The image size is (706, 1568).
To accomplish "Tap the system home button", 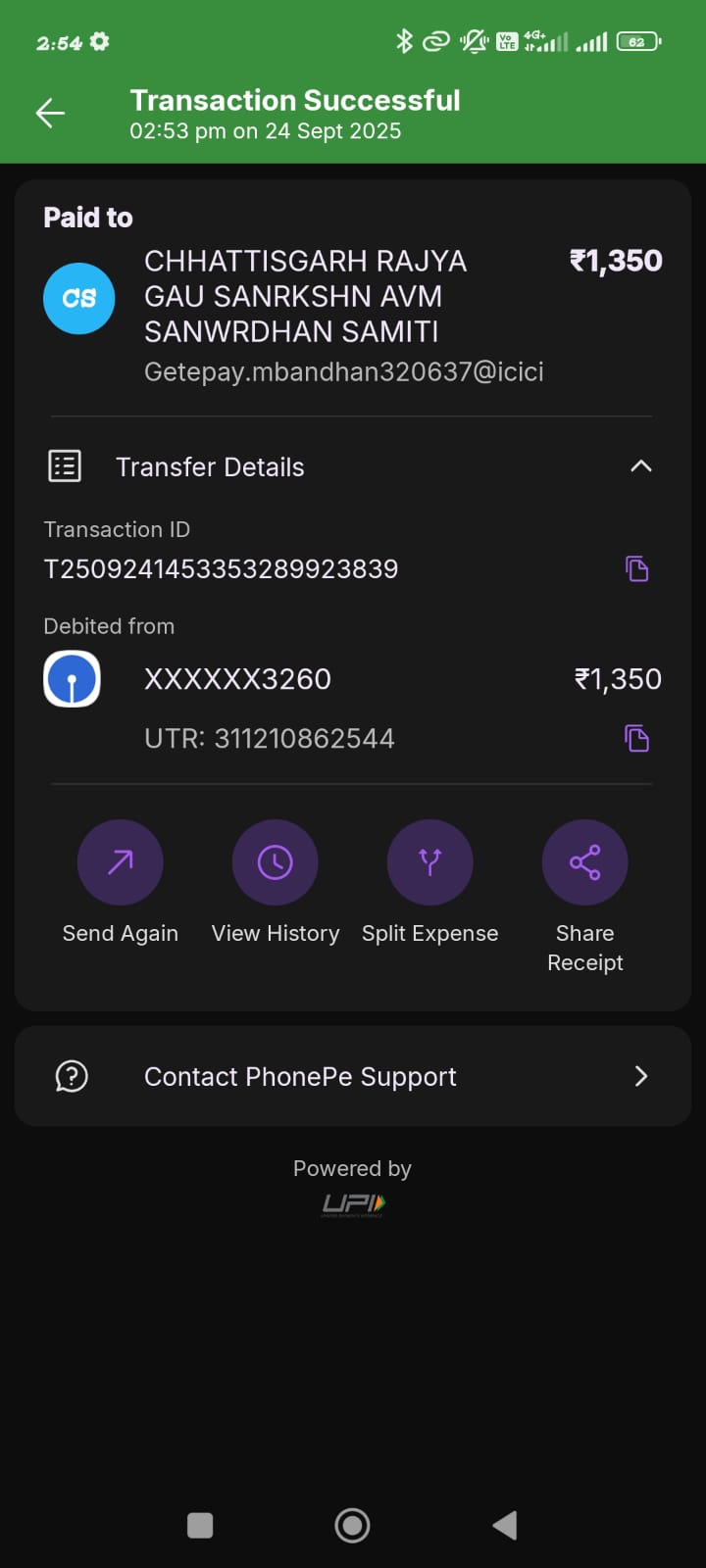I will point(353,1525).
